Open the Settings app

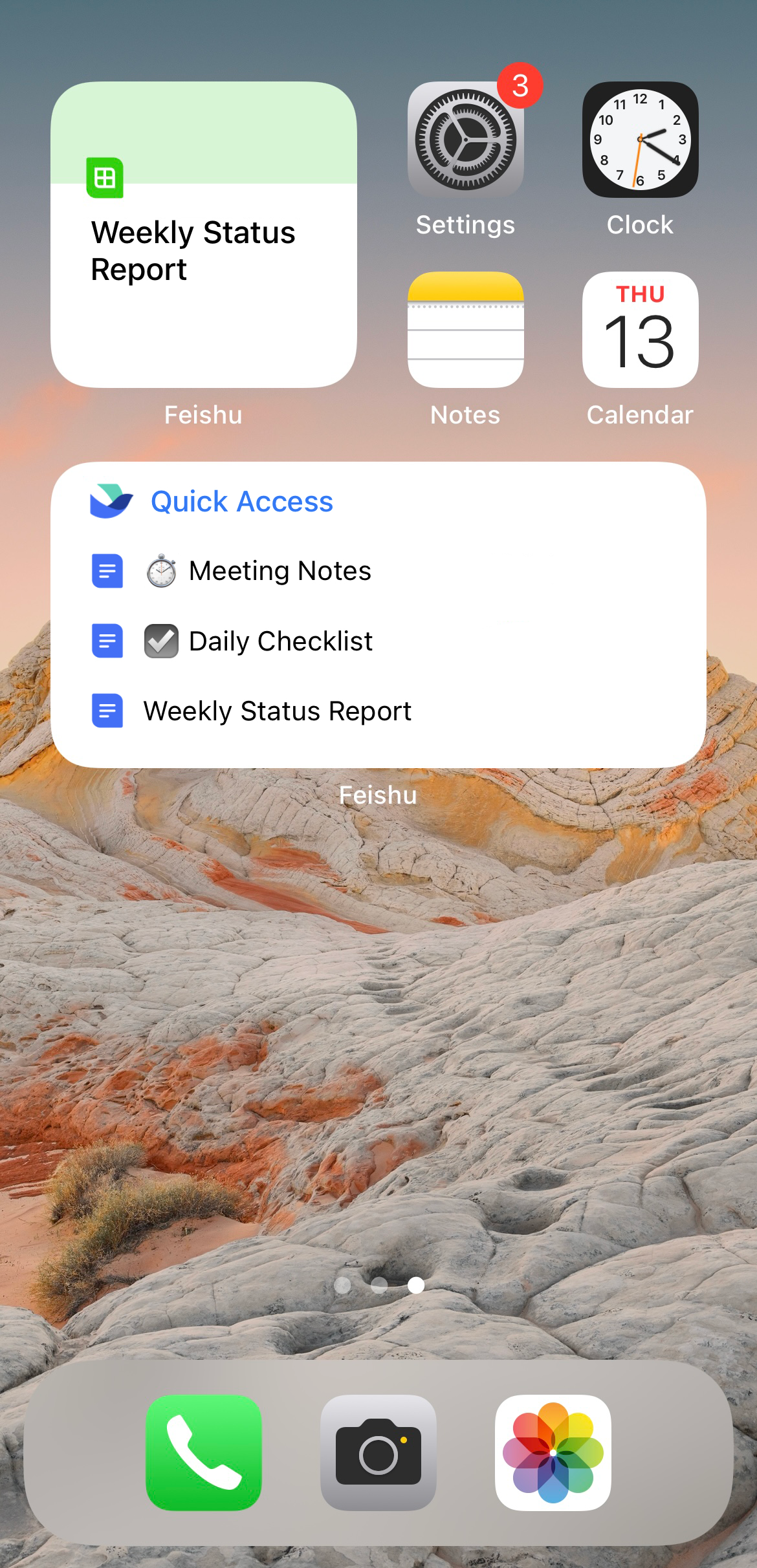click(x=465, y=140)
